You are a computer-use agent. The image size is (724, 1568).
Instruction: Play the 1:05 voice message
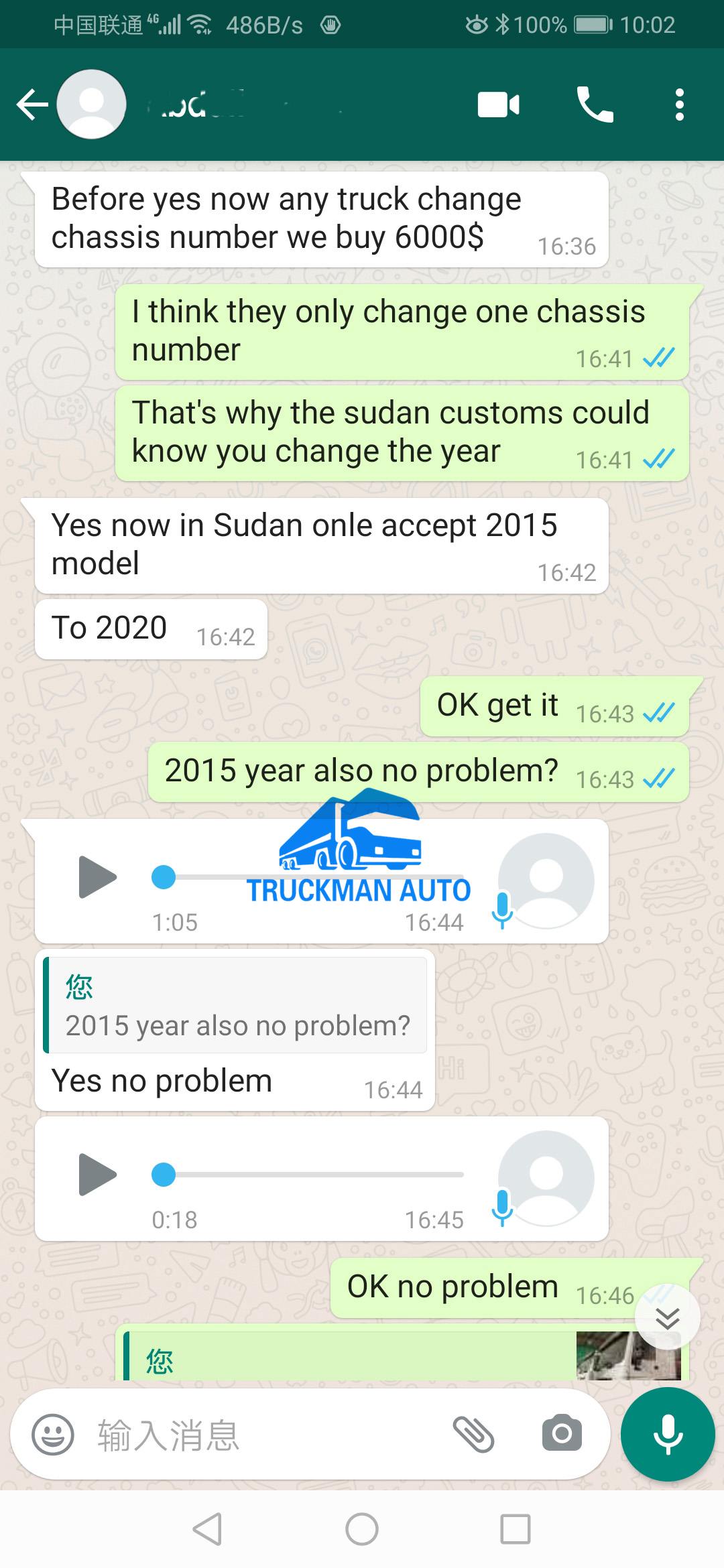tap(98, 876)
